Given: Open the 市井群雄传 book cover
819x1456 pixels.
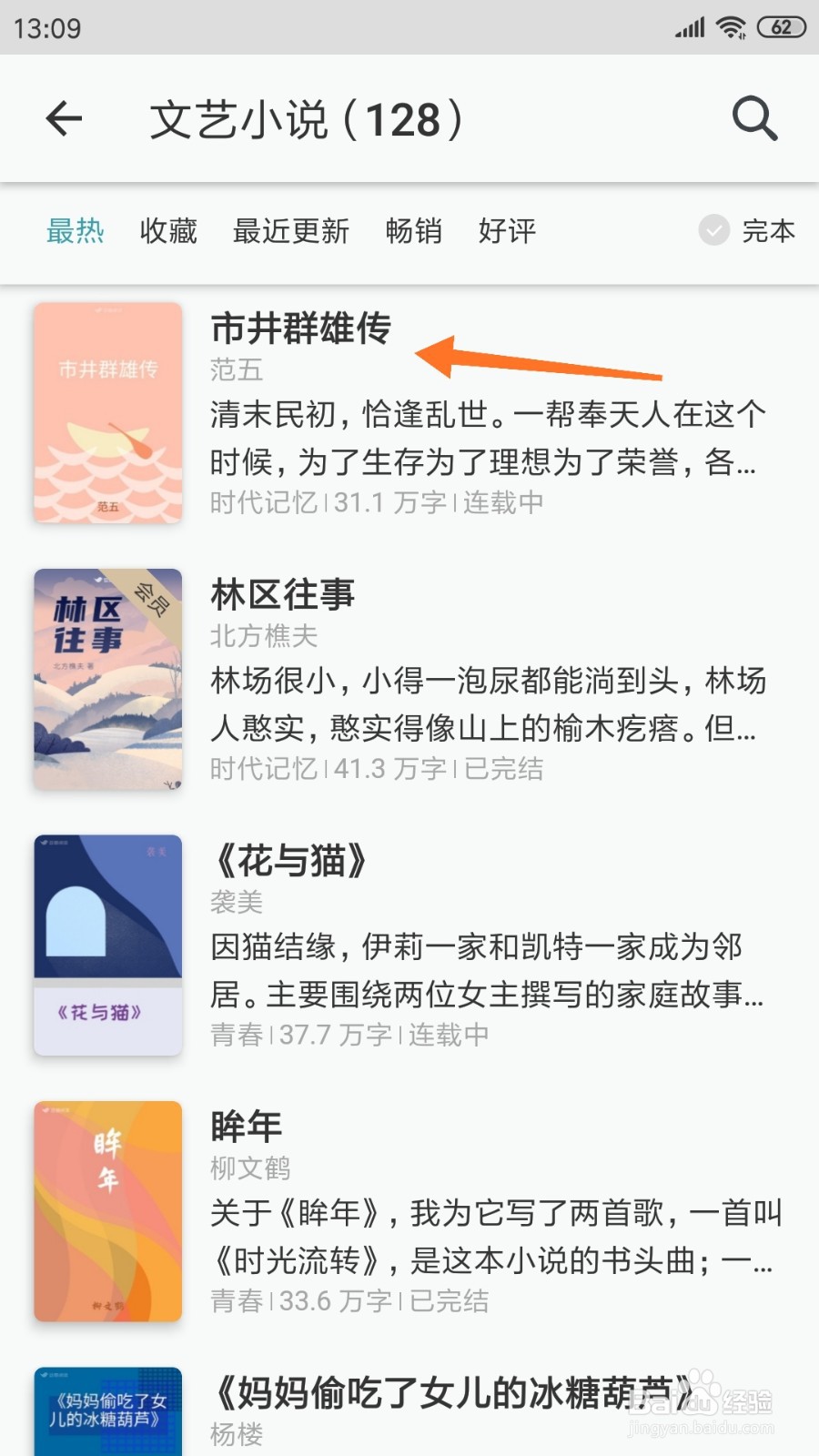Looking at the screenshot, I should tap(106, 414).
